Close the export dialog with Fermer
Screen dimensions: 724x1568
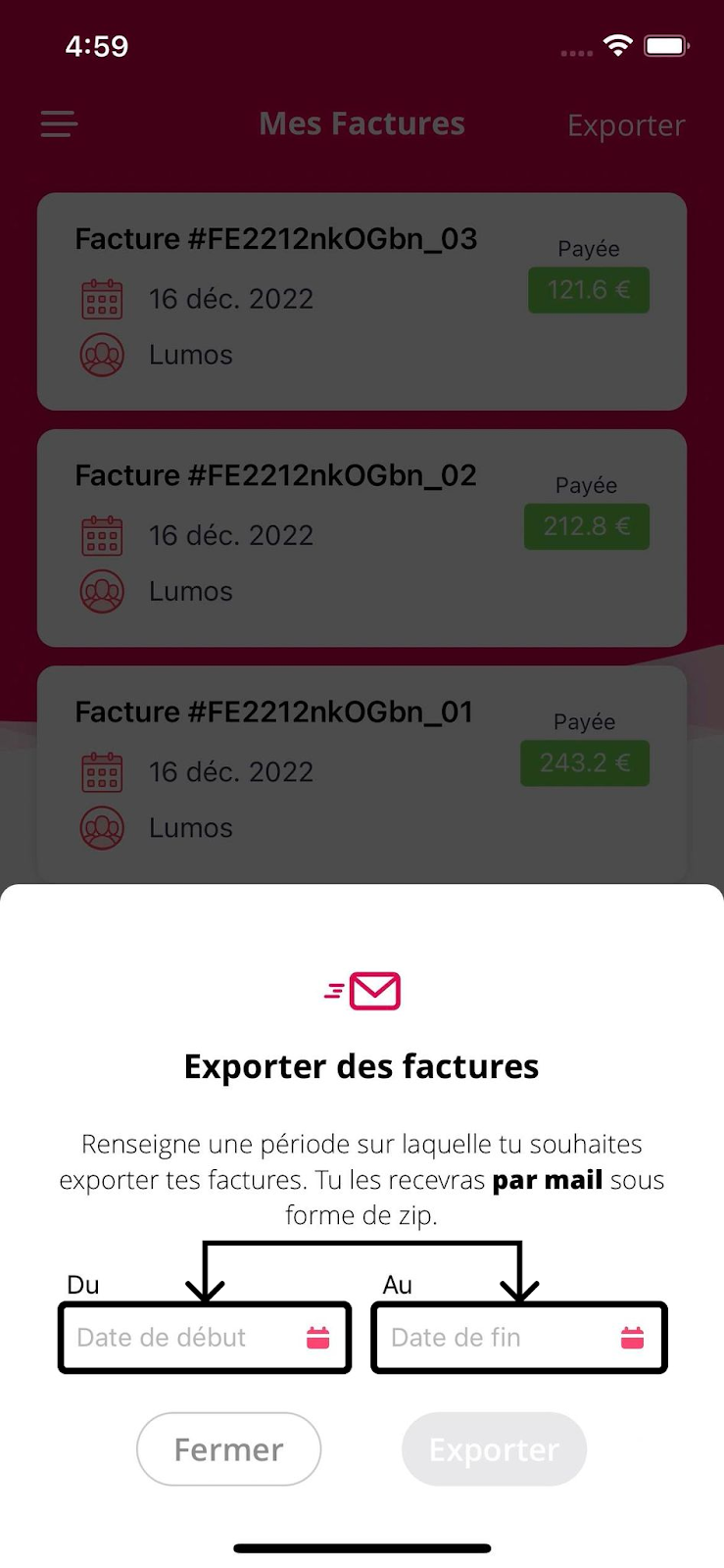pyautogui.click(x=228, y=1449)
